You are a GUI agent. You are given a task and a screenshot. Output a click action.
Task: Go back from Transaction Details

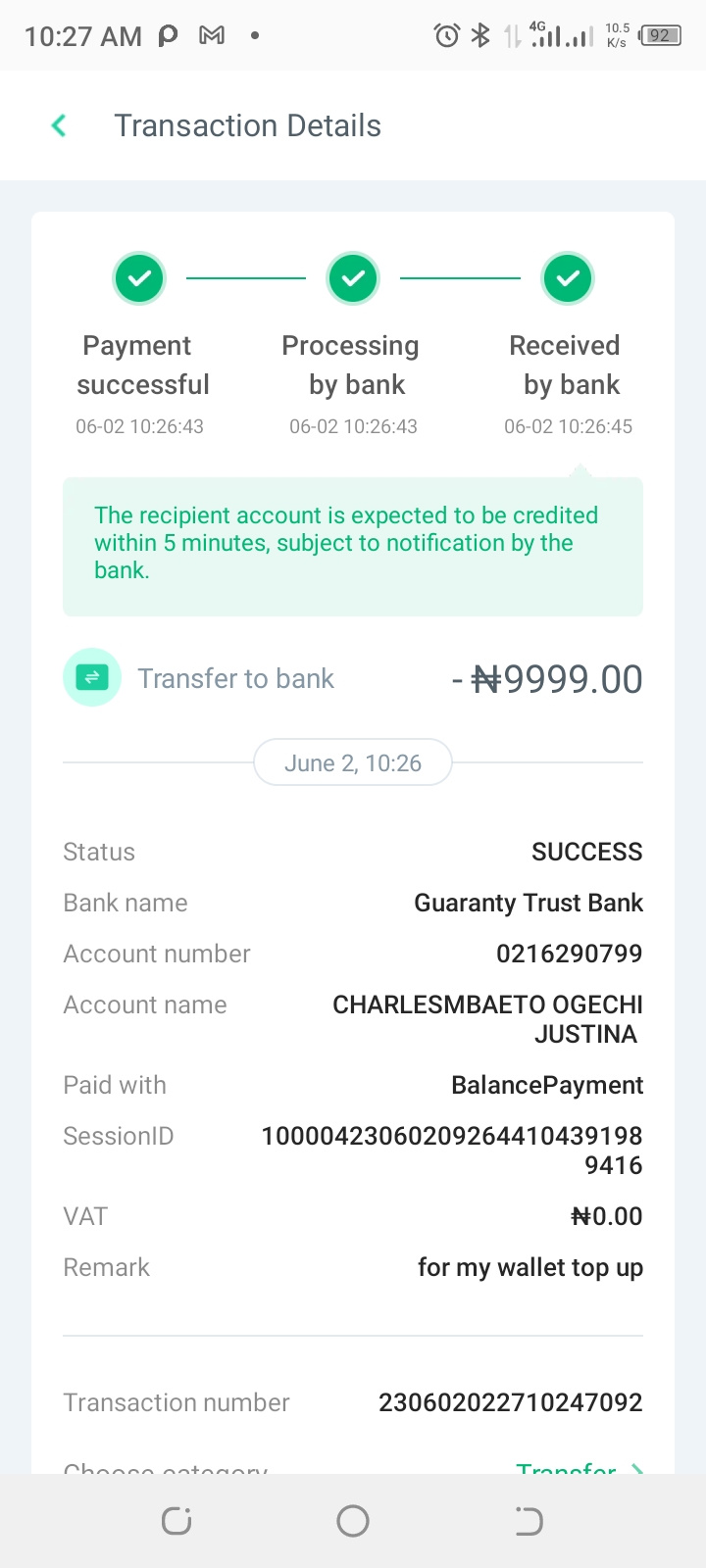coord(59,125)
